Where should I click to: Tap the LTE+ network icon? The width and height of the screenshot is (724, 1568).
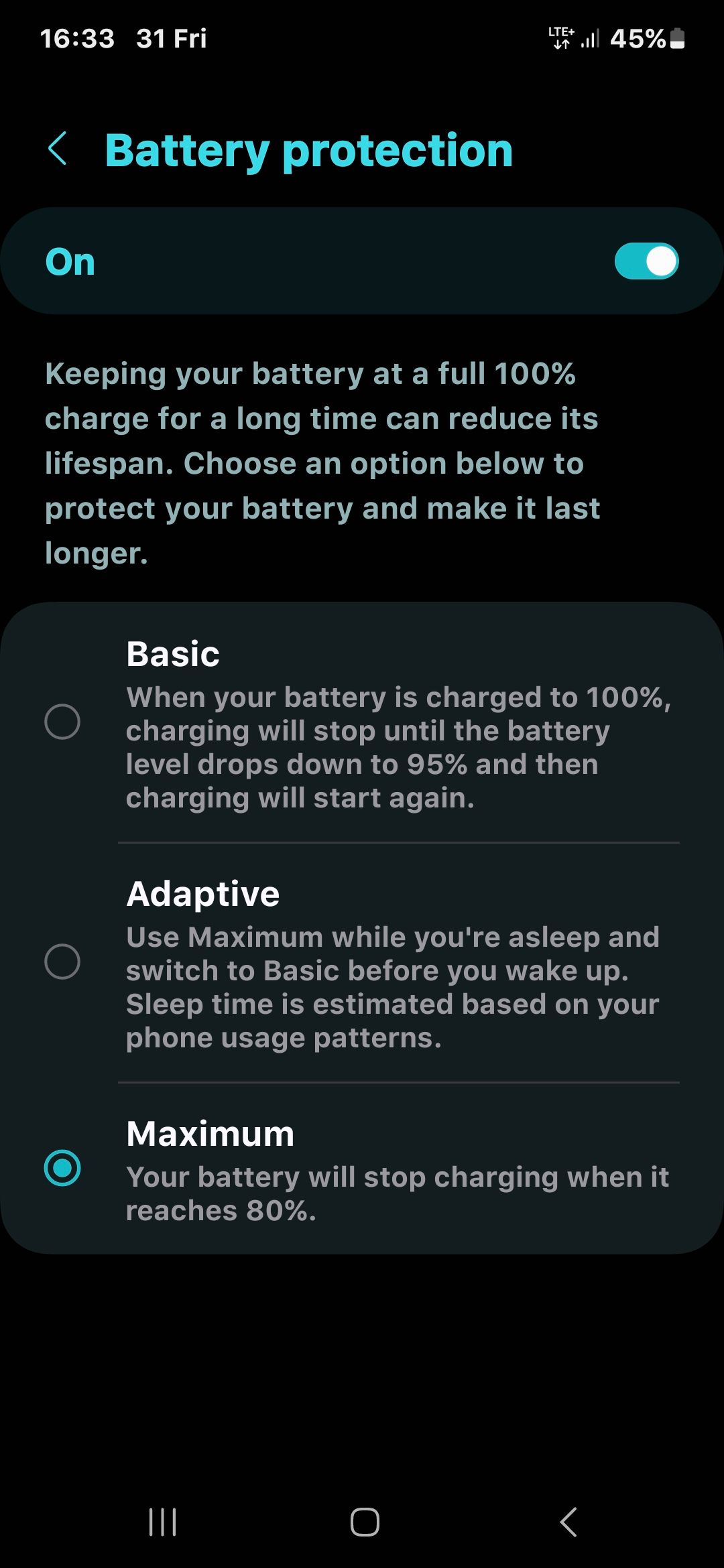click(560, 39)
